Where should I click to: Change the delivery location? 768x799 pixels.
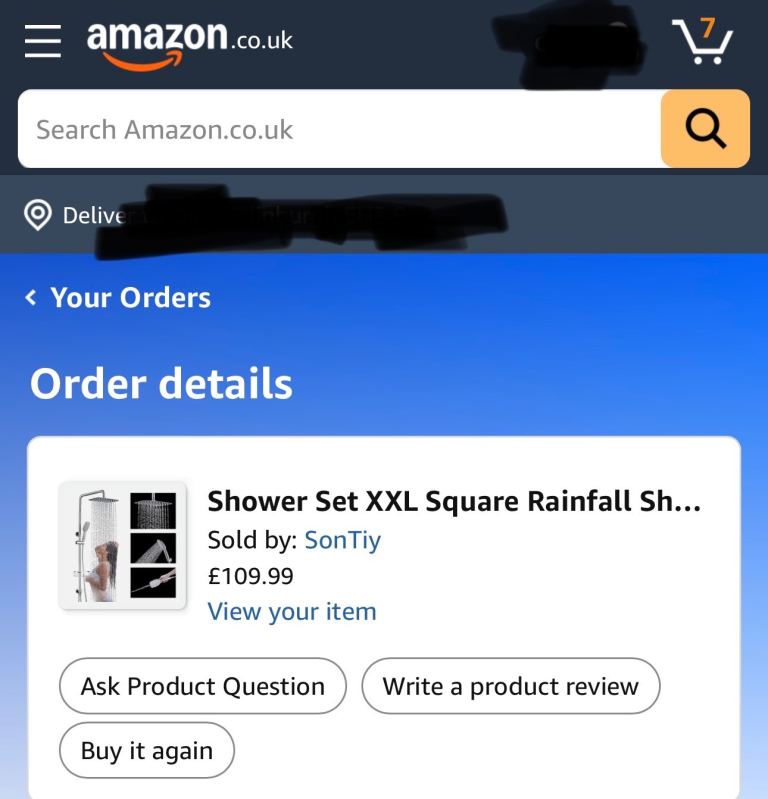point(265,215)
